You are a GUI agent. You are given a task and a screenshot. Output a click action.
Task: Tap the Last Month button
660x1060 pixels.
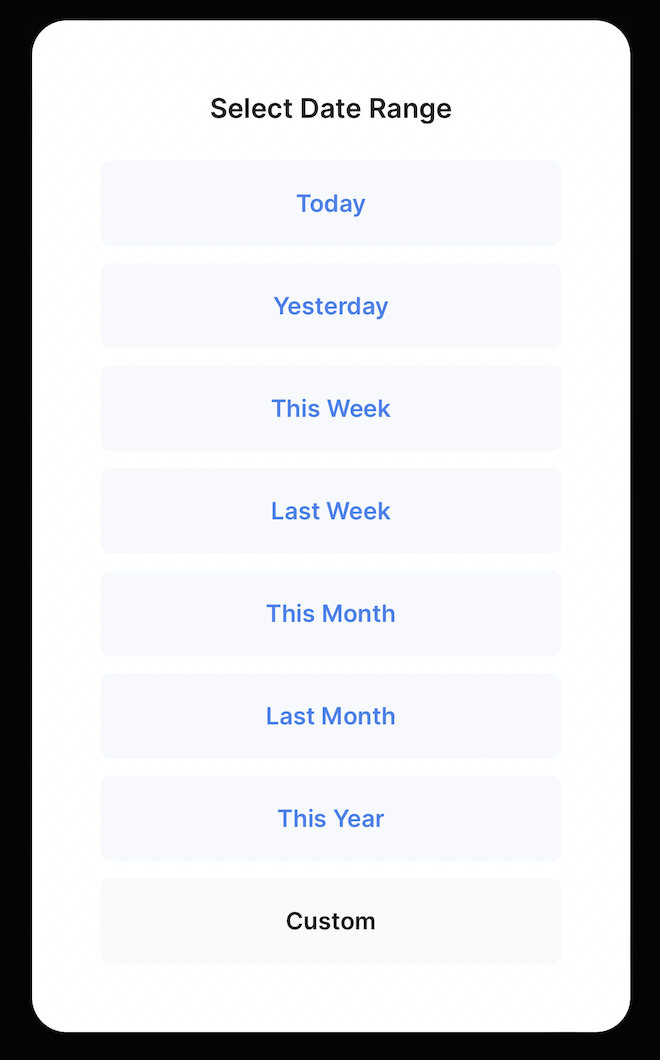330,716
